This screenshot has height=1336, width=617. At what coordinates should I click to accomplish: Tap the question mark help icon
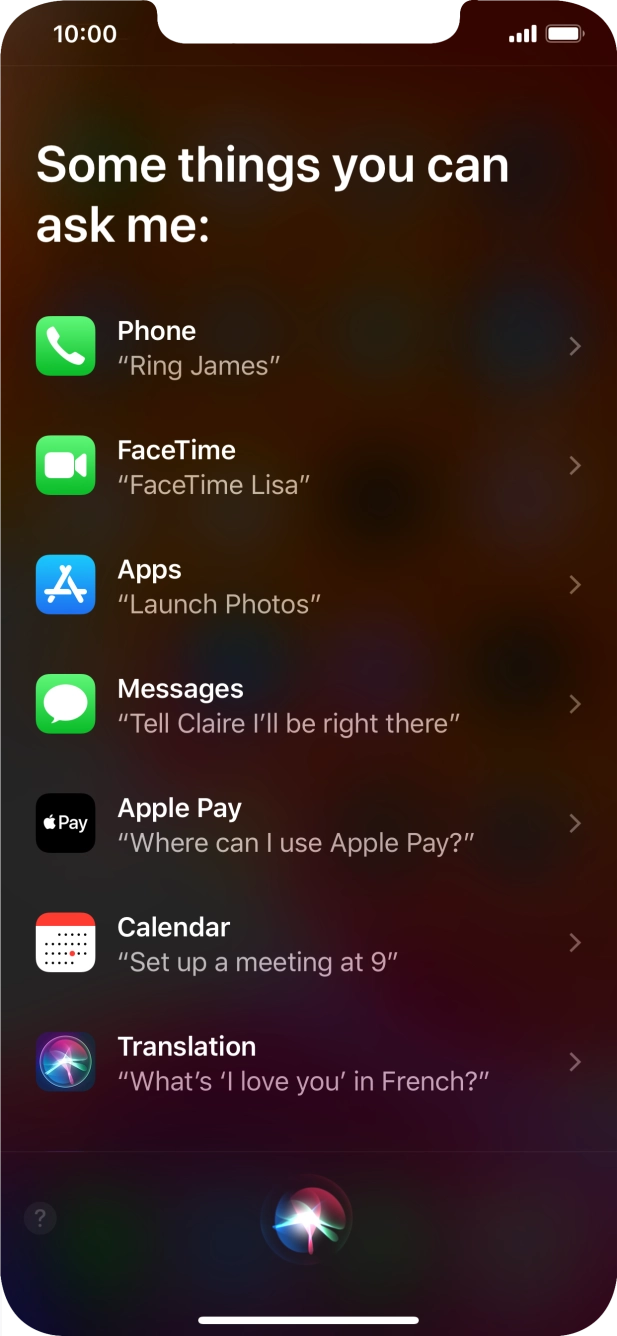(x=40, y=1218)
